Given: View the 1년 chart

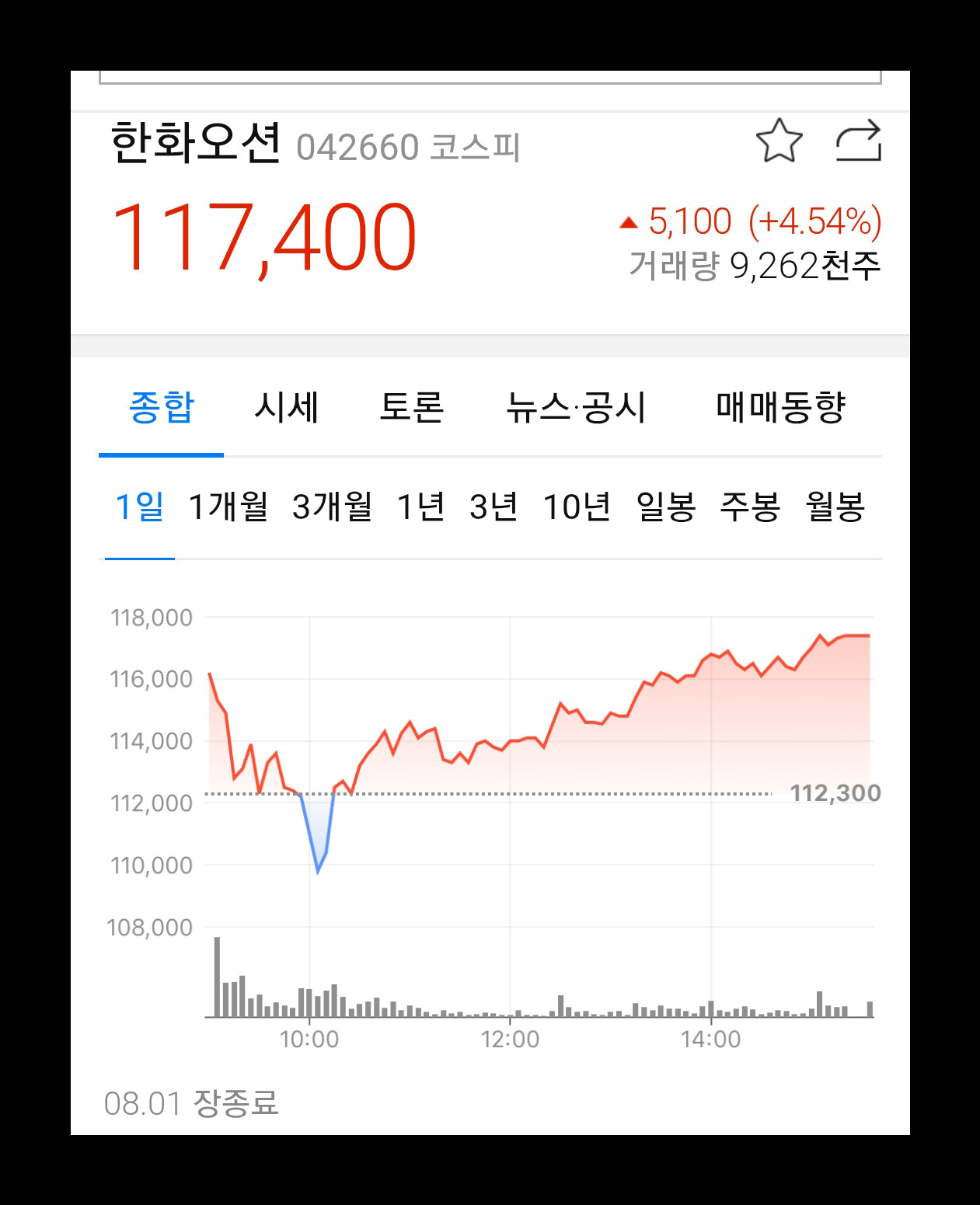Looking at the screenshot, I should [x=420, y=507].
